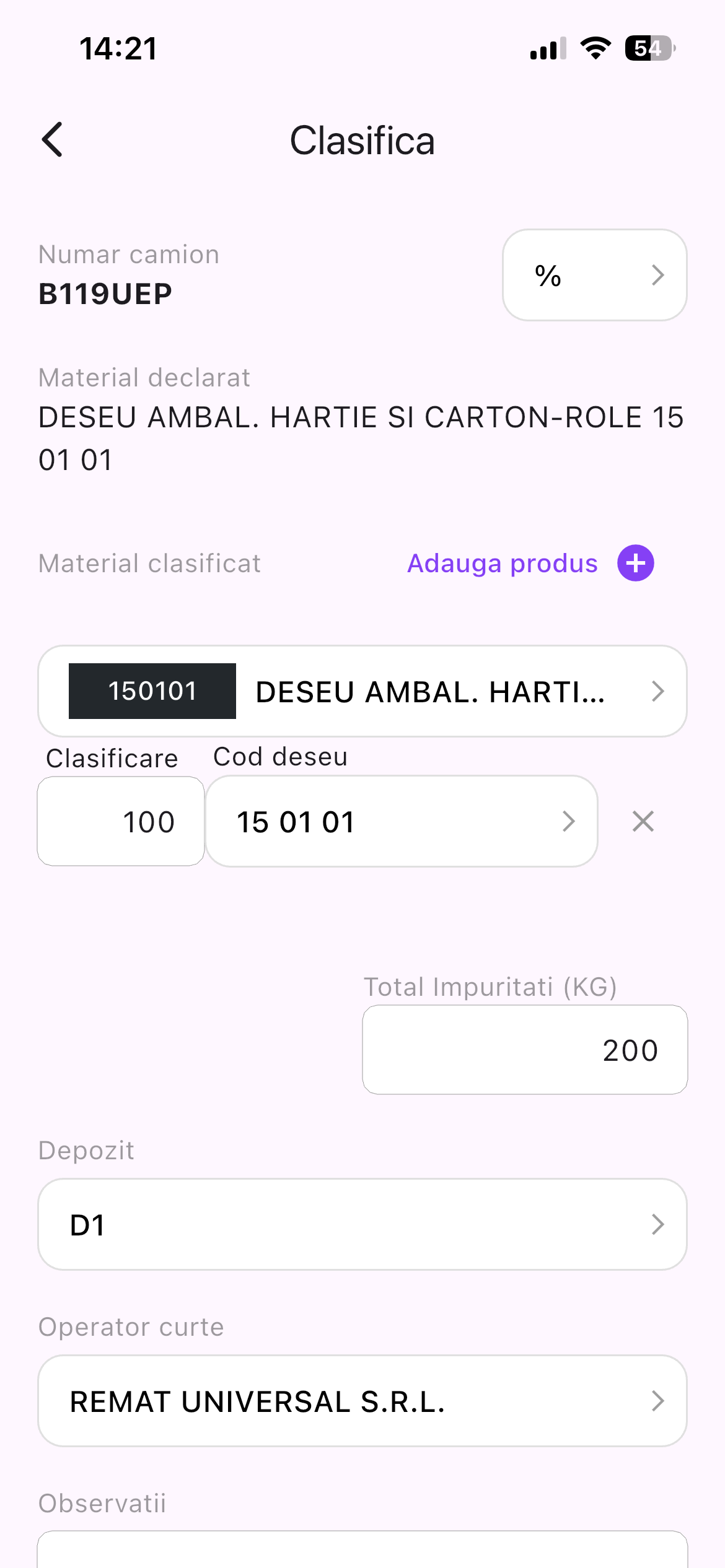725x1568 pixels.
Task: Open the 150101 DESEU AMBAL. HARTI material selector
Action: click(362, 691)
